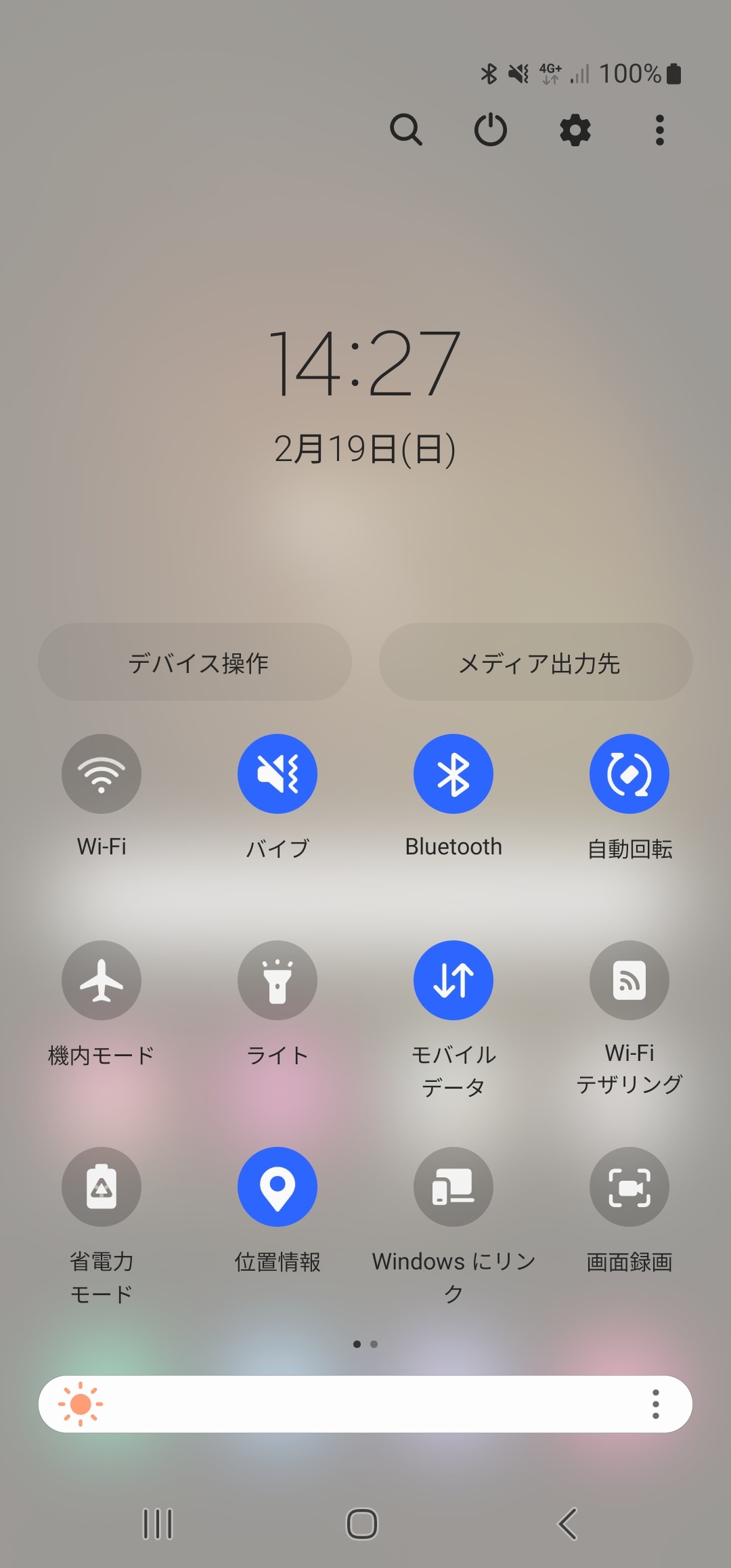Select the ライト flashlight tile icon
731x1568 pixels.
coord(278,980)
